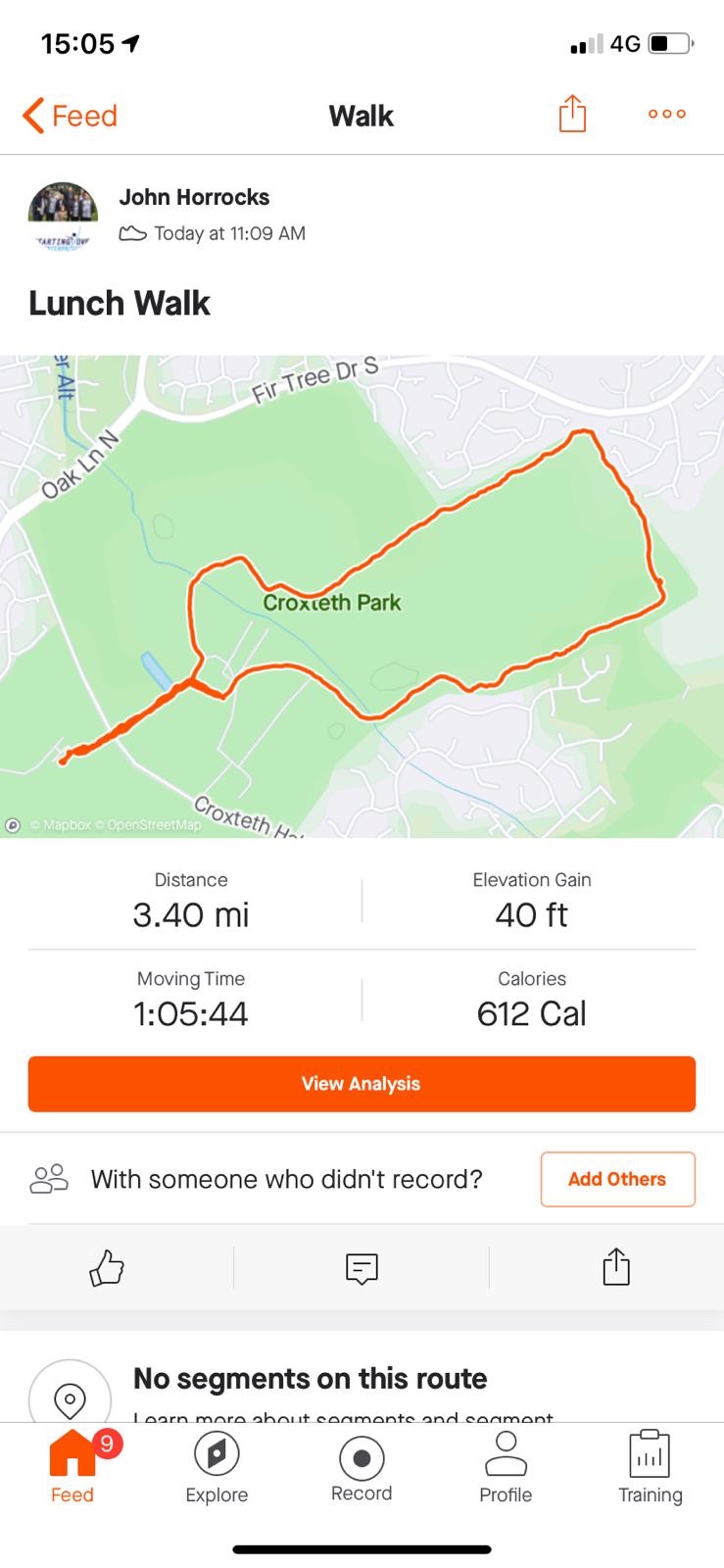Switch to the Training tab
724x1568 pixels.
651,1467
